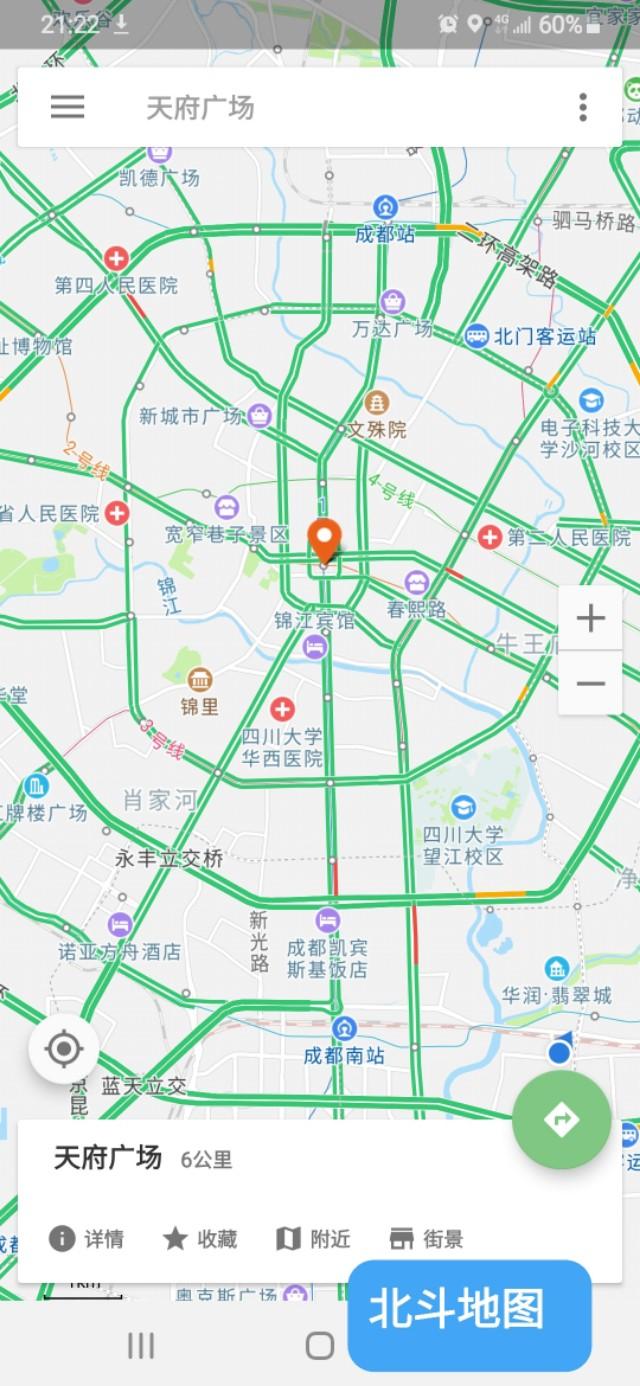Open 详情 for 天府广场
640x1386 pixels.
pos(87,1239)
